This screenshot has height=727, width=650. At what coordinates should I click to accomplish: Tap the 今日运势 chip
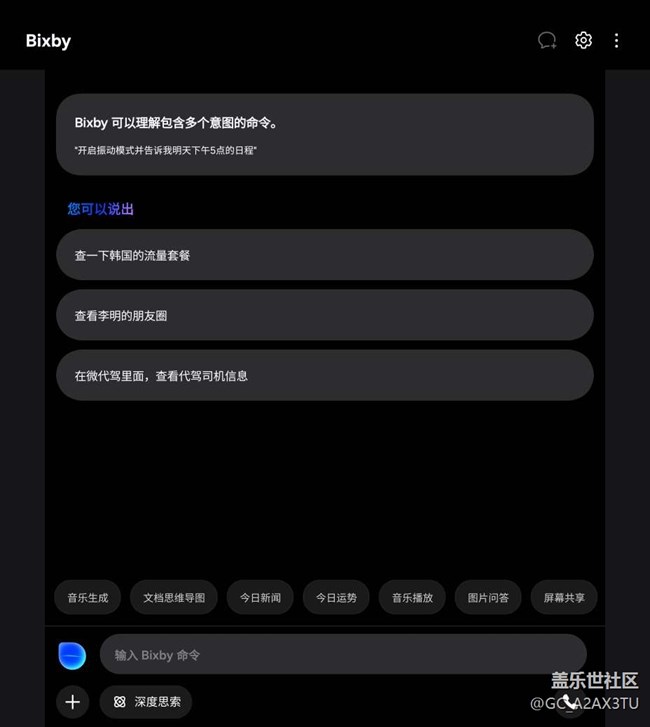(336, 598)
